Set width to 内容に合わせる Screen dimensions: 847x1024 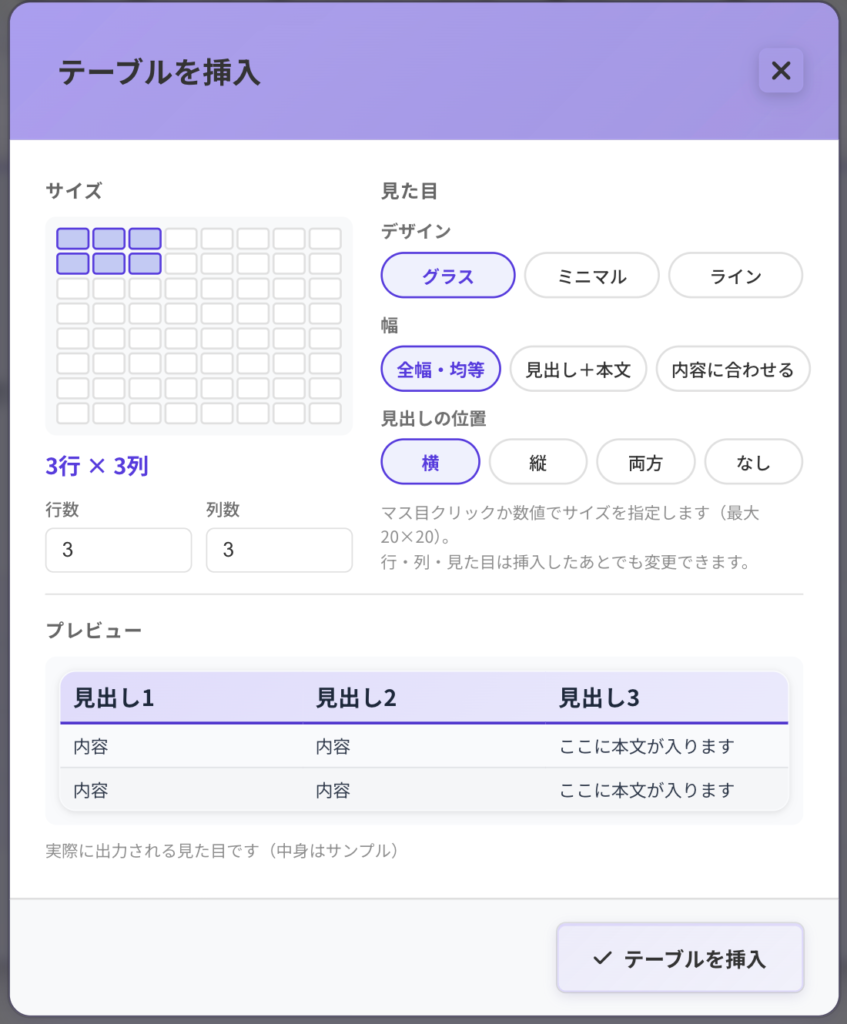tap(733, 369)
